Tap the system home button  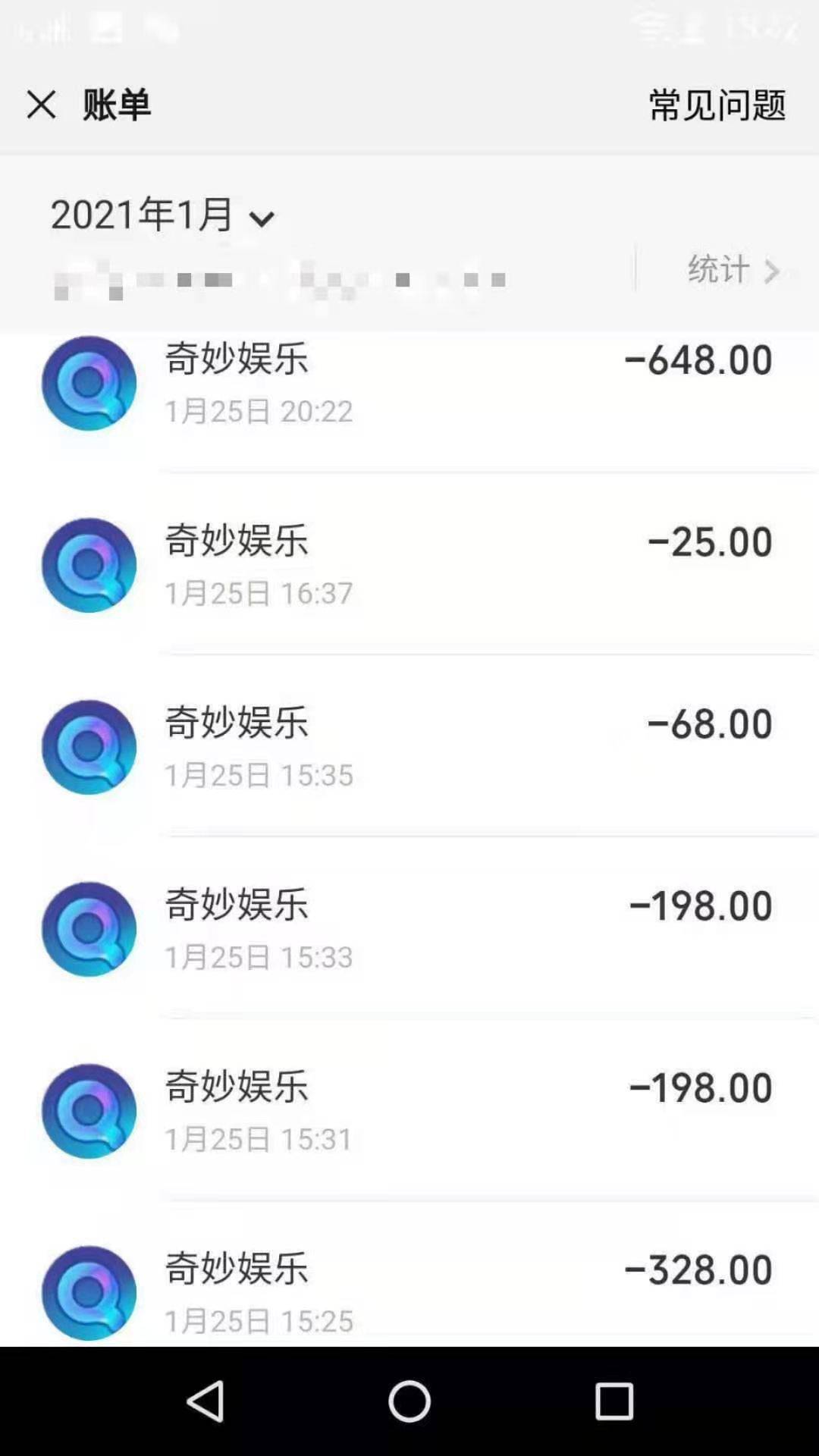pos(409,1401)
